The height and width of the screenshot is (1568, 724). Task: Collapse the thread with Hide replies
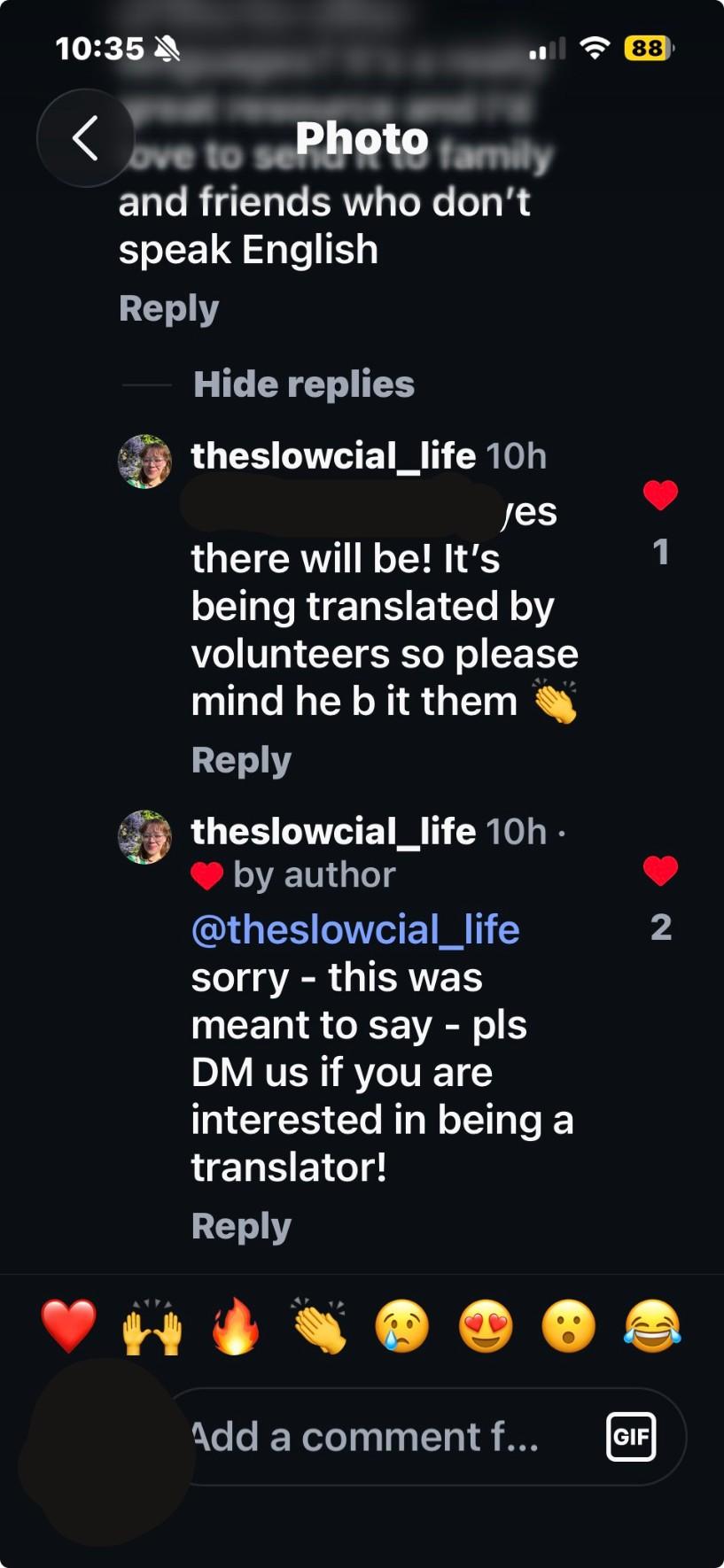coord(303,384)
